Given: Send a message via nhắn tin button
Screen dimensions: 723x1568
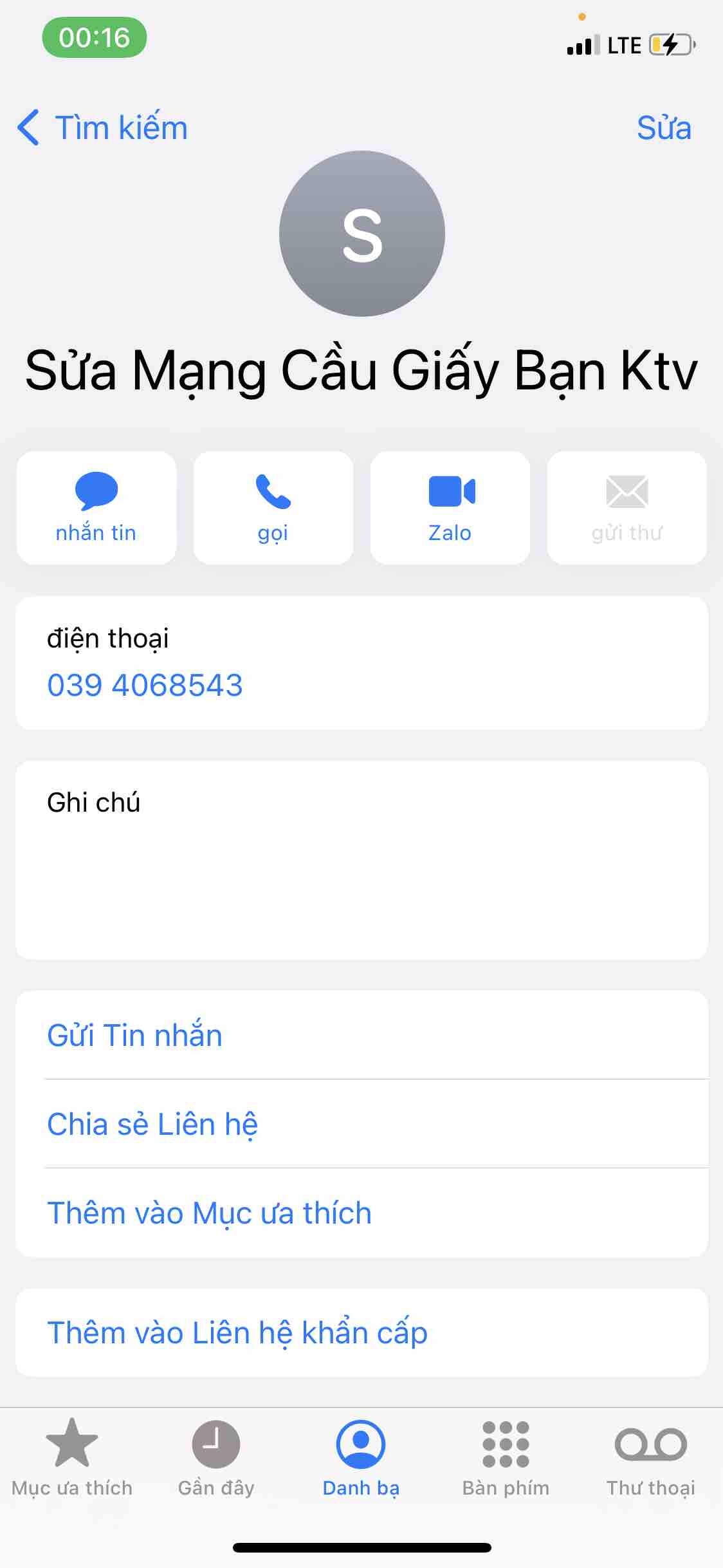Looking at the screenshot, I should point(96,508).
